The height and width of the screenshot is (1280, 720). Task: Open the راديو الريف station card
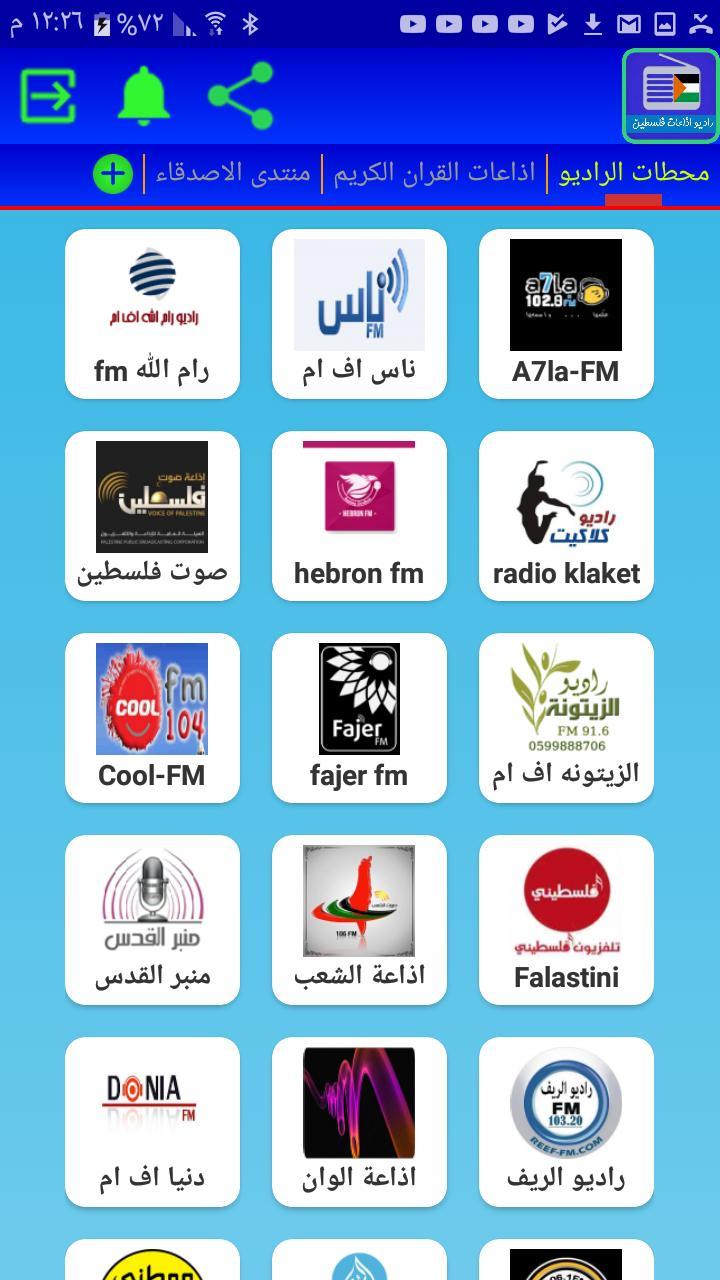point(566,1121)
